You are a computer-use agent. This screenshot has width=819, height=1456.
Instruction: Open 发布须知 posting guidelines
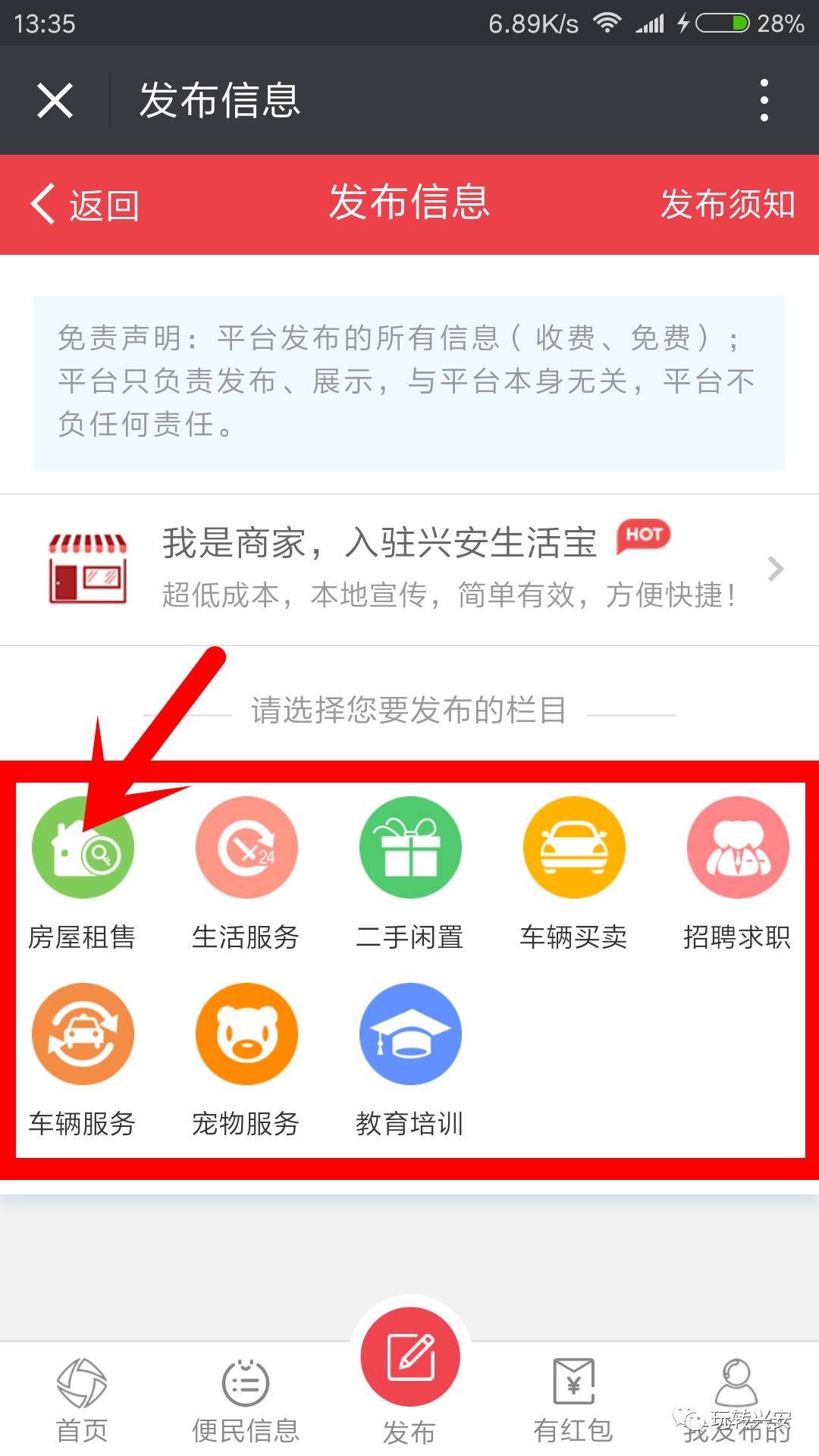tap(727, 204)
